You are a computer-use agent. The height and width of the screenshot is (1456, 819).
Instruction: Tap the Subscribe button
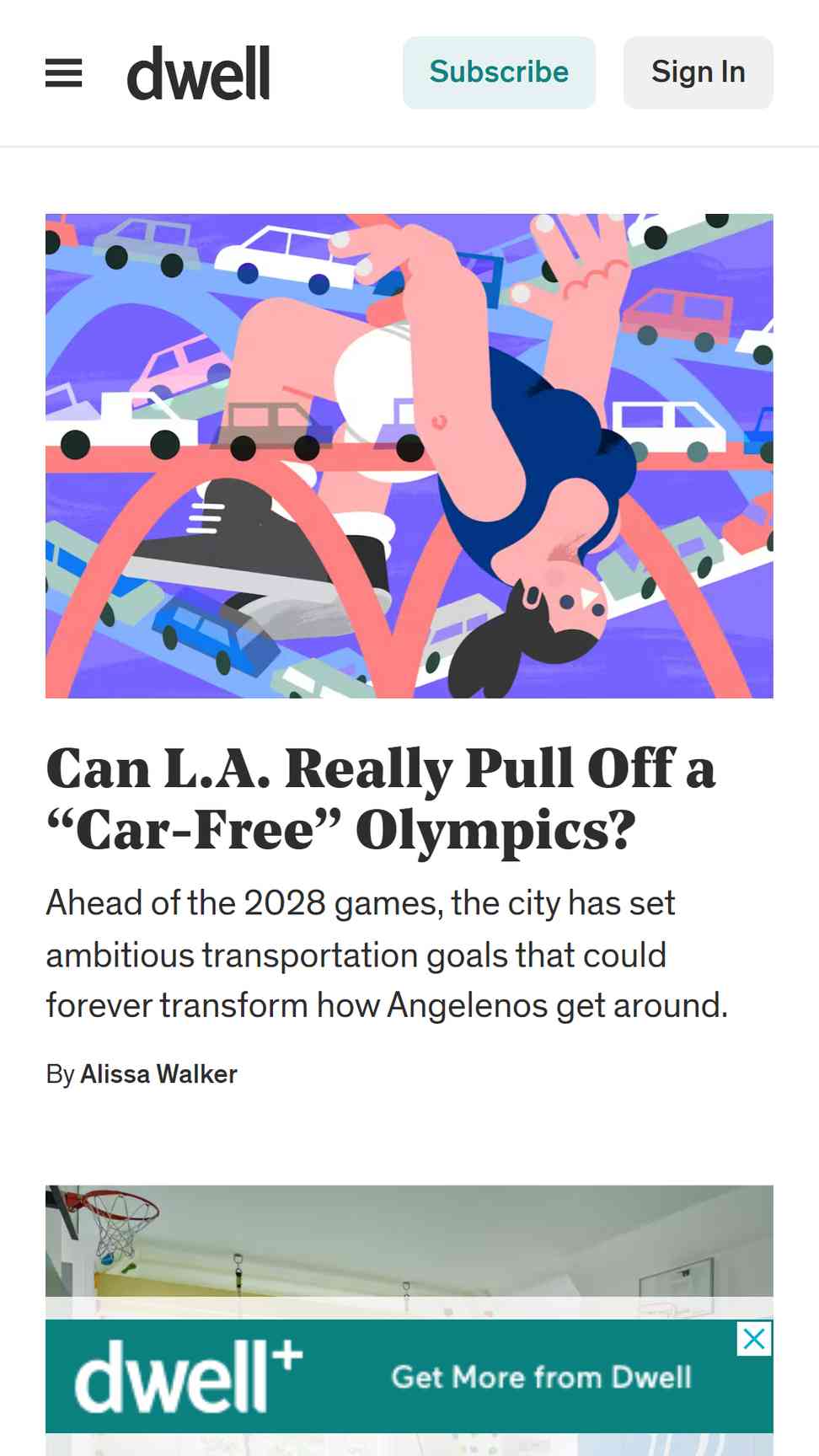pyautogui.click(x=499, y=72)
